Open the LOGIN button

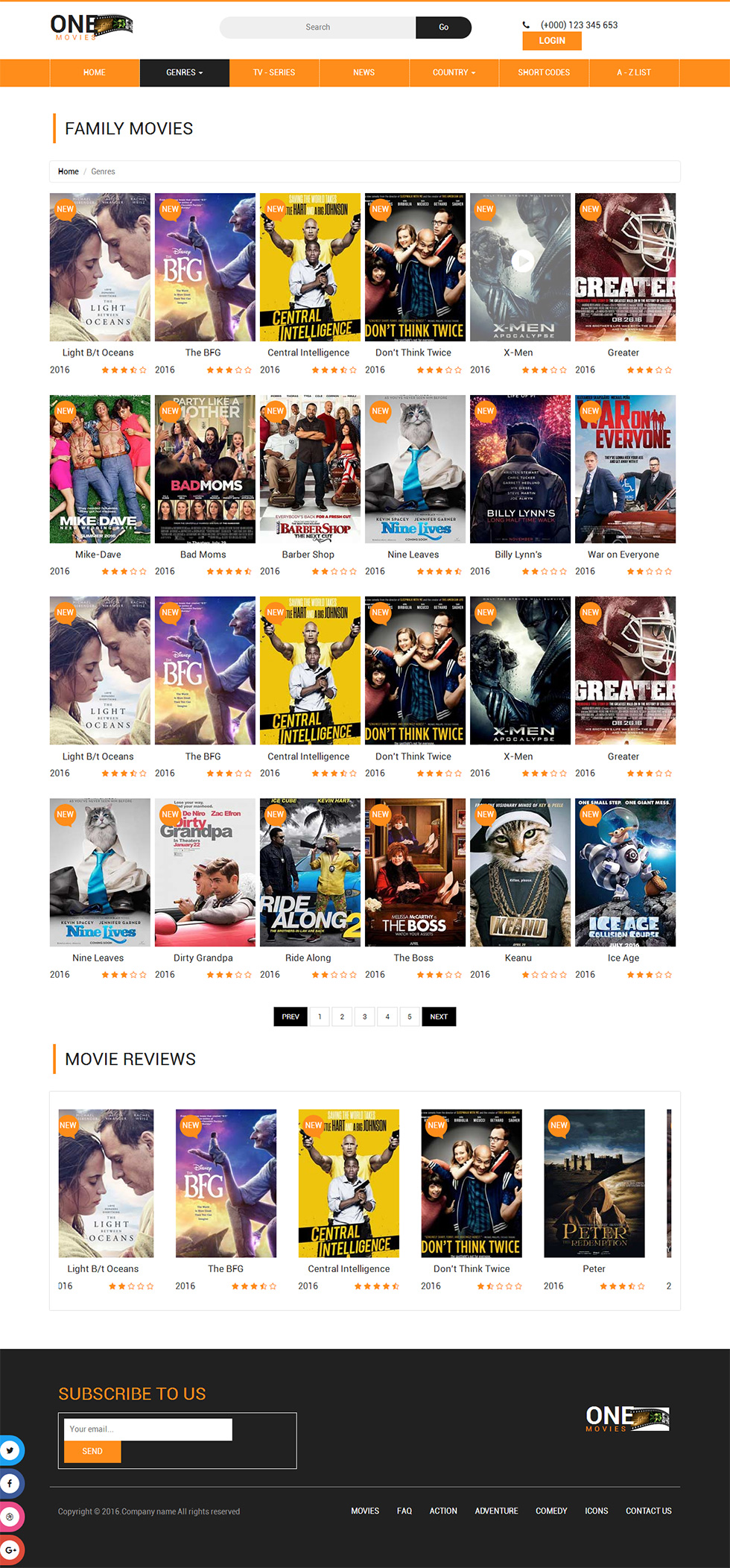point(551,41)
